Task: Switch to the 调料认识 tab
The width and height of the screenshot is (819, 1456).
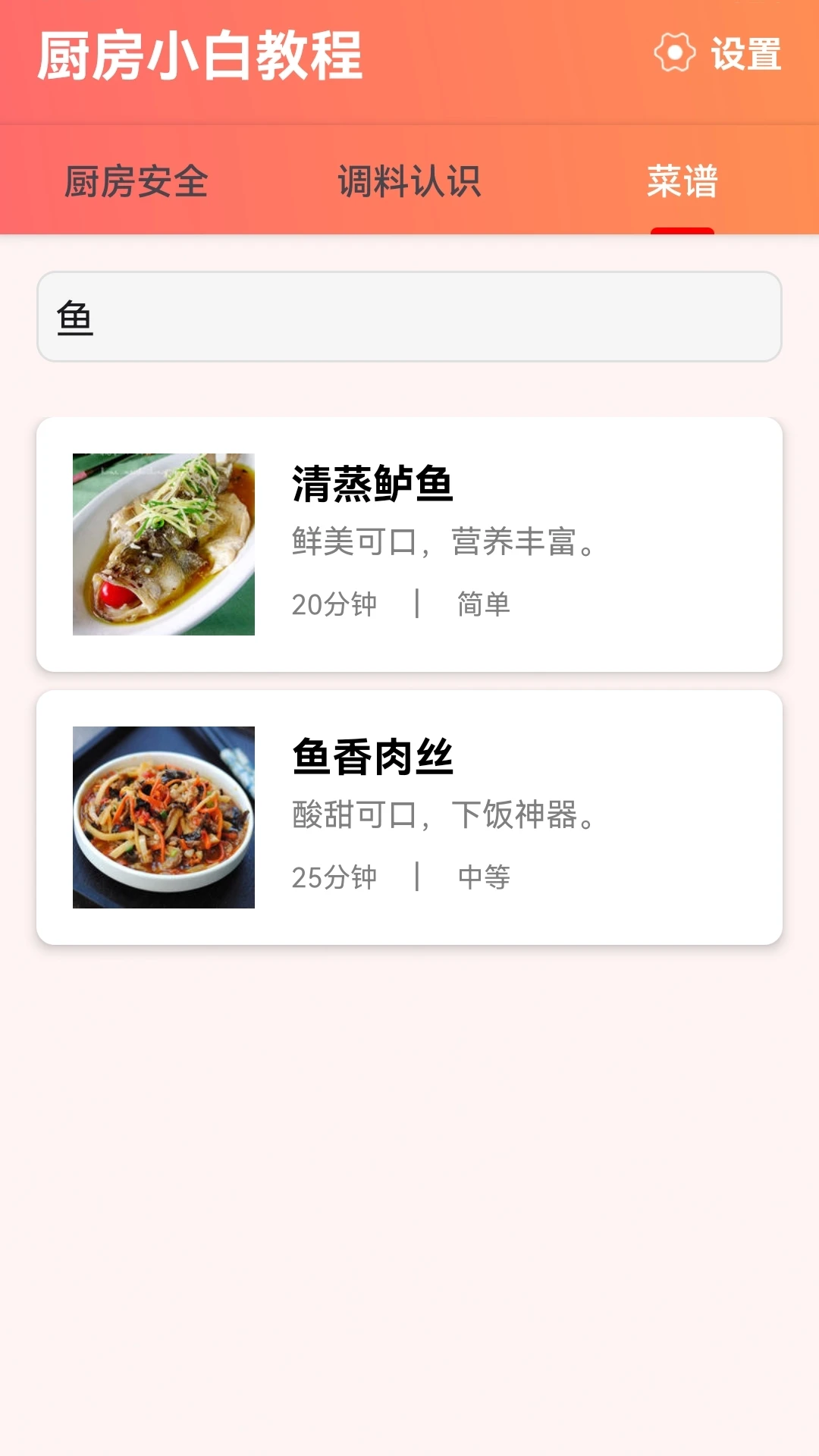Action: coord(409,182)
